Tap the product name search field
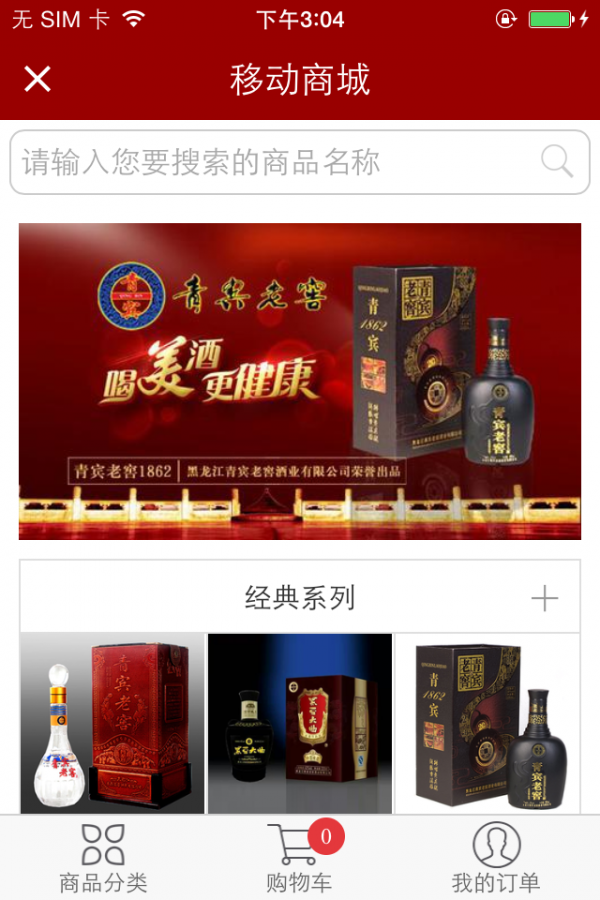 tap(270, 162)
